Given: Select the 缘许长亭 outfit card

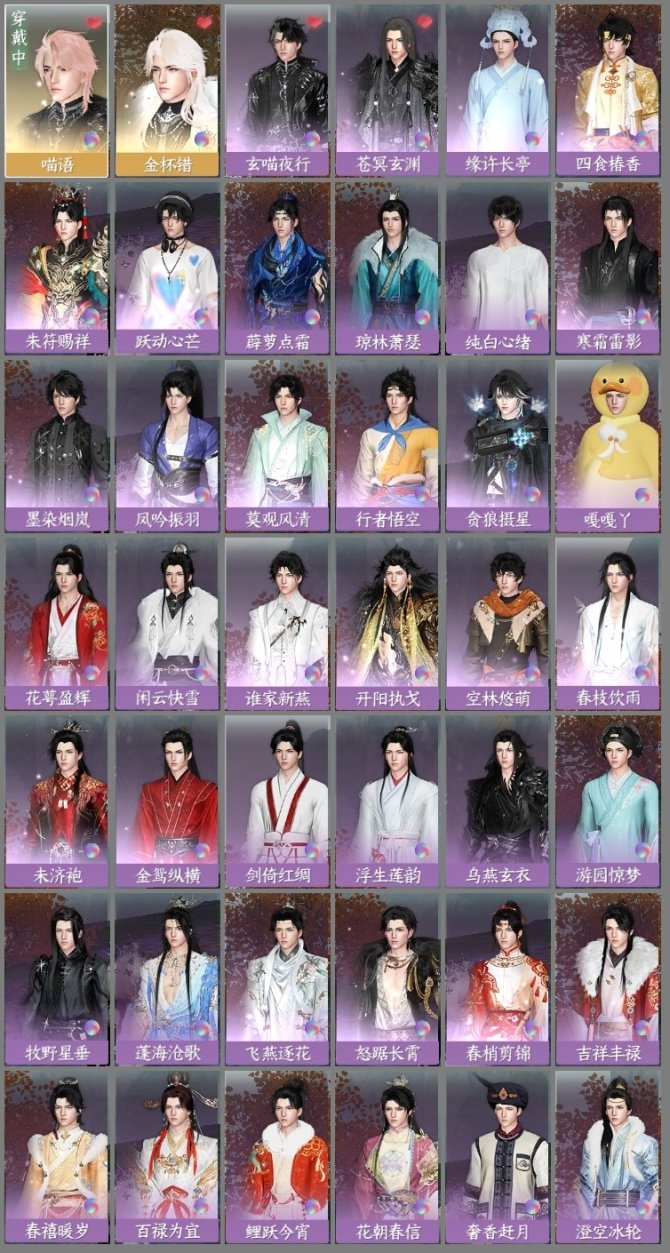Looking at the screenshot, I should click(497, 90).
